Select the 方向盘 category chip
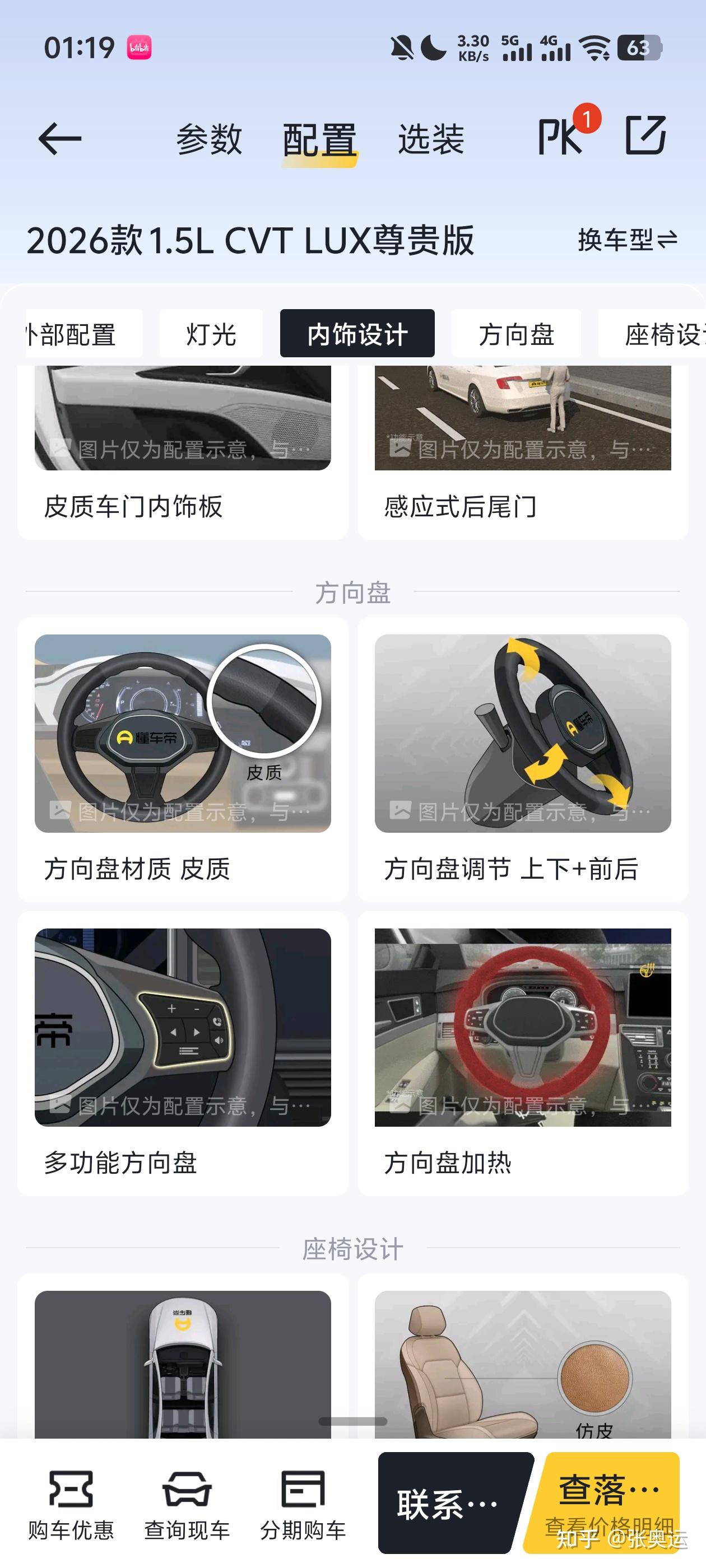Viewport: 706px width, 1568px height. tap(516, 334)
